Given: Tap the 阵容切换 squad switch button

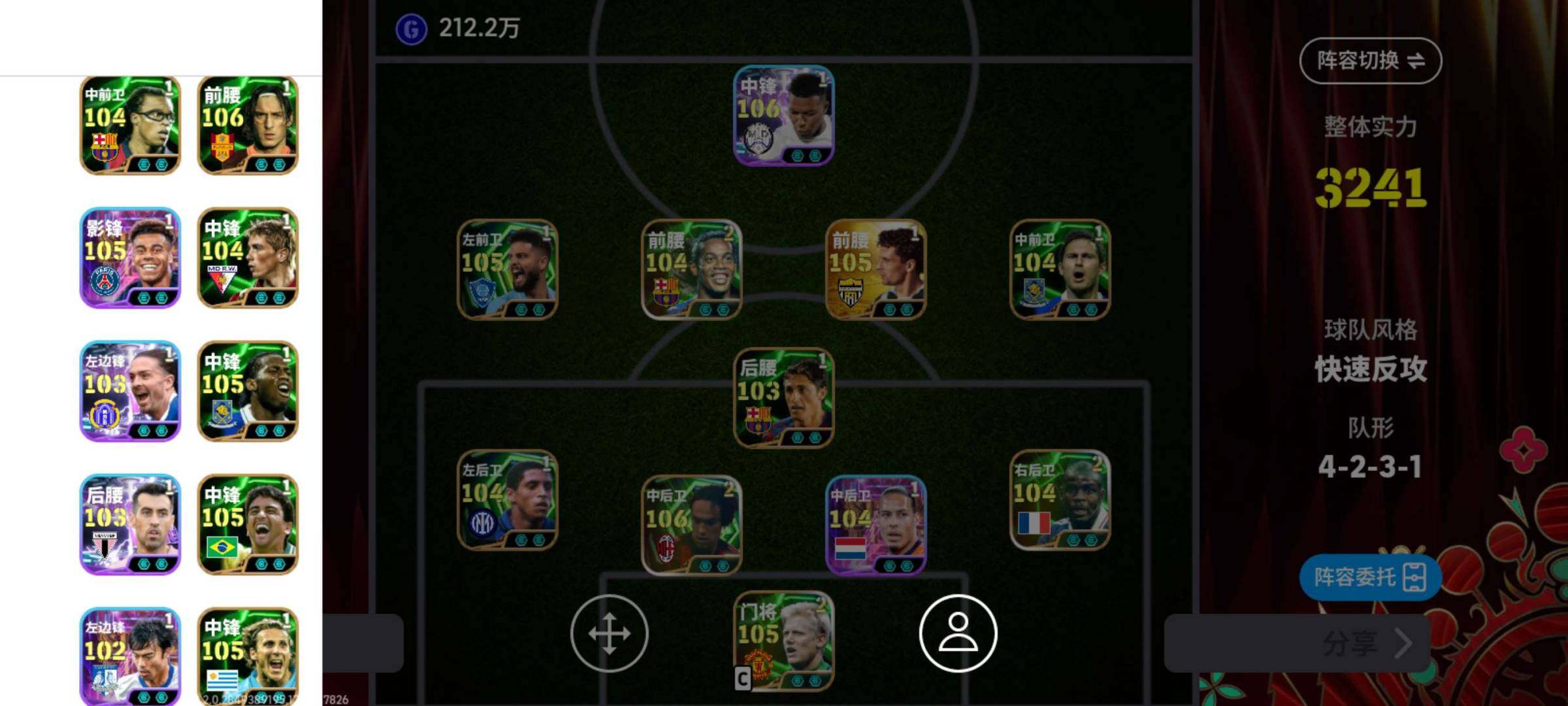Looking at the screenshot, I should click(x=1370, y=61).
